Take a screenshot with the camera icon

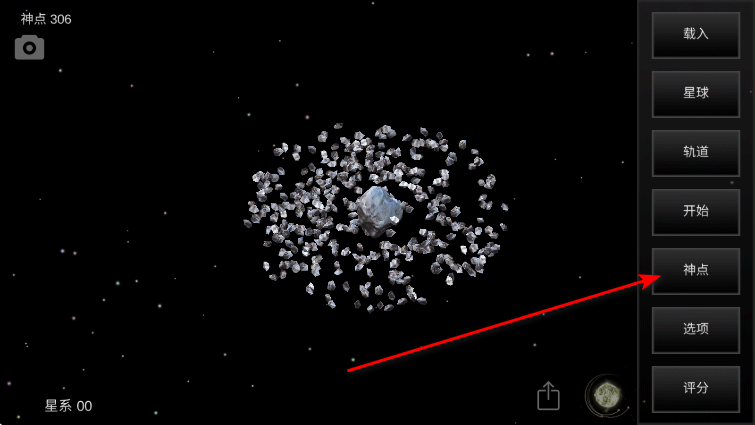(29, 48)
